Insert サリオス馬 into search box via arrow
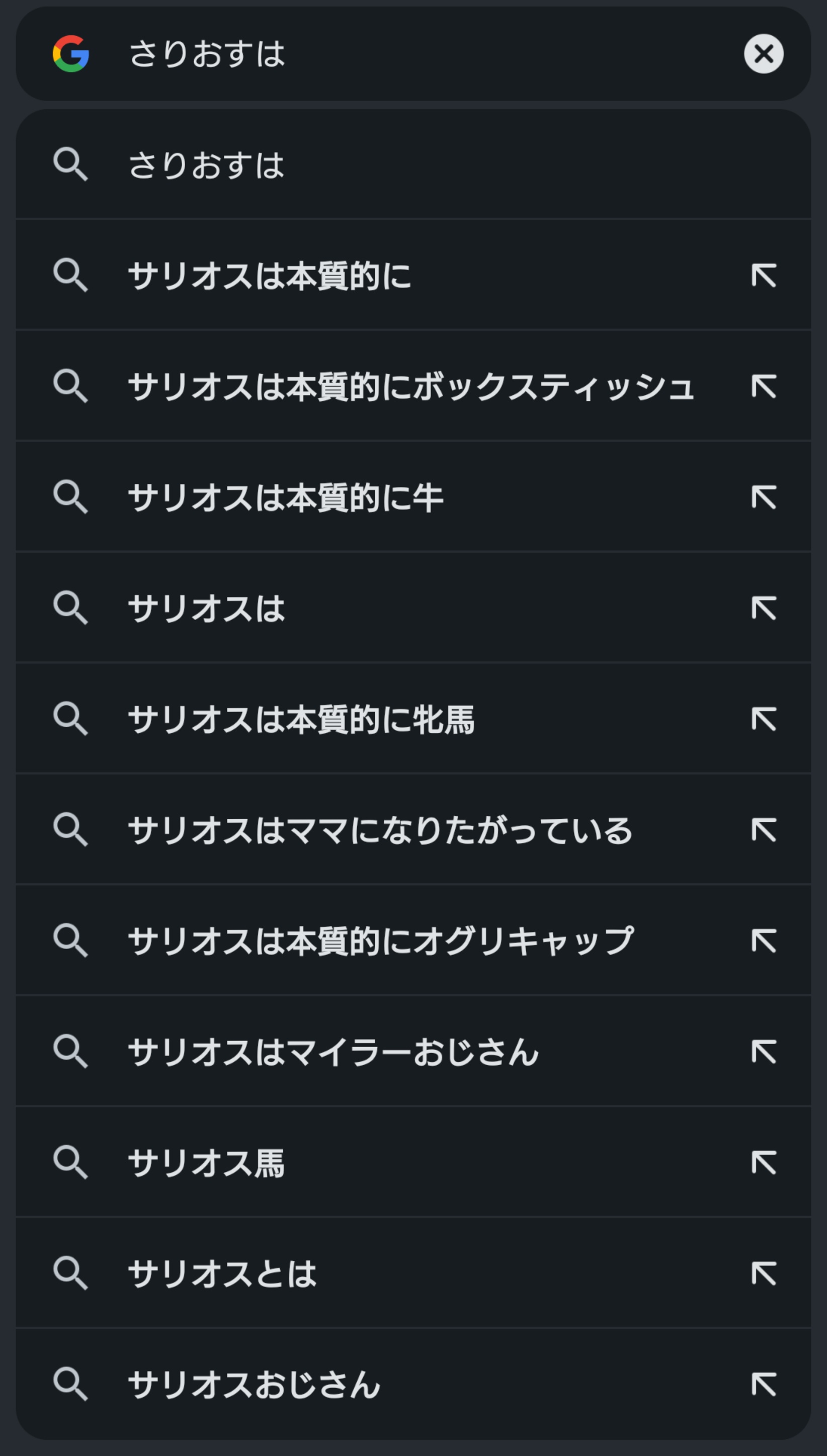The image size is (827, 1456). 764,1162
